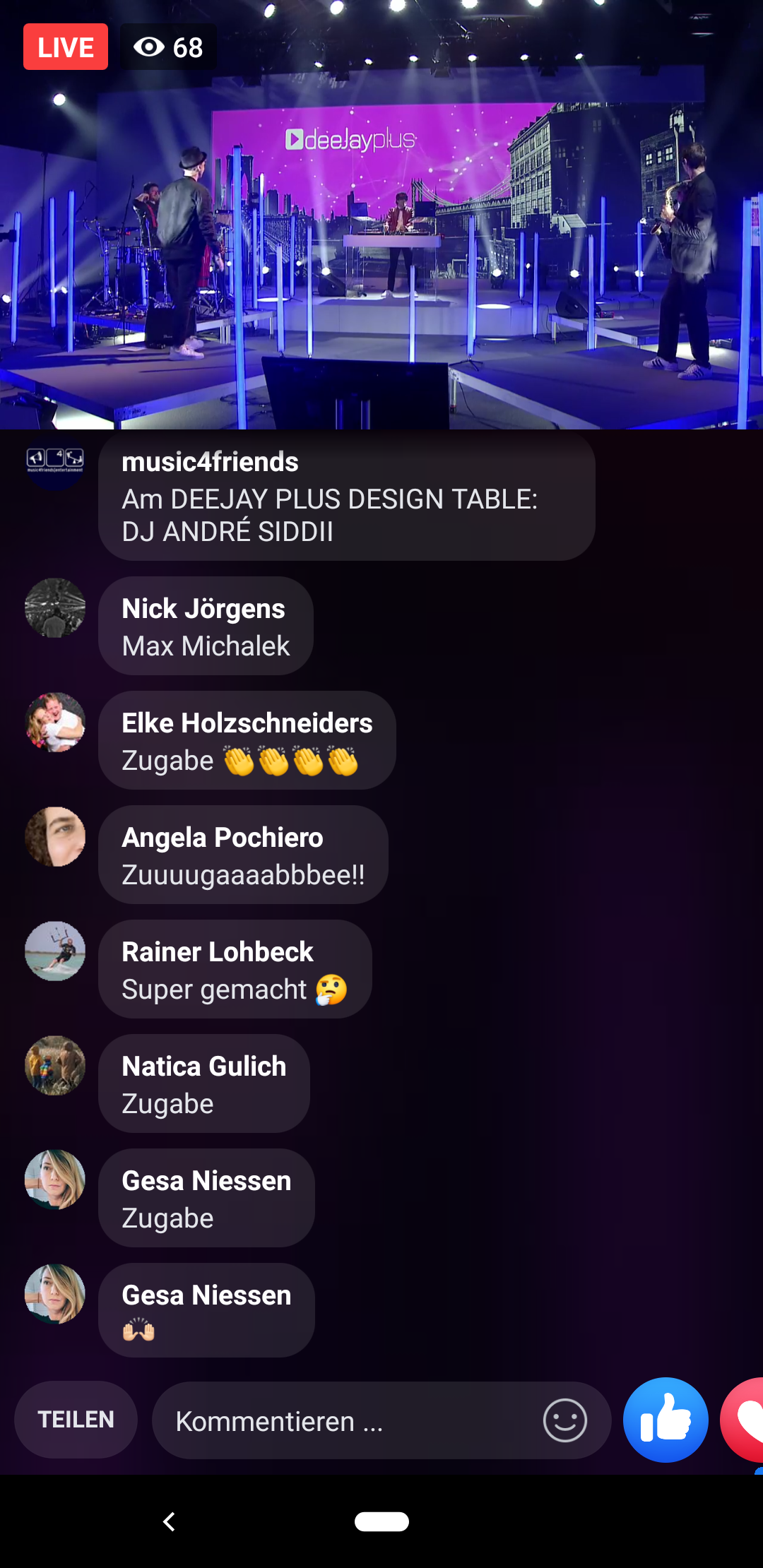Go back using the system back arrow
Viewport: 763px width, 1568px height.
(x=169, y=1521)
